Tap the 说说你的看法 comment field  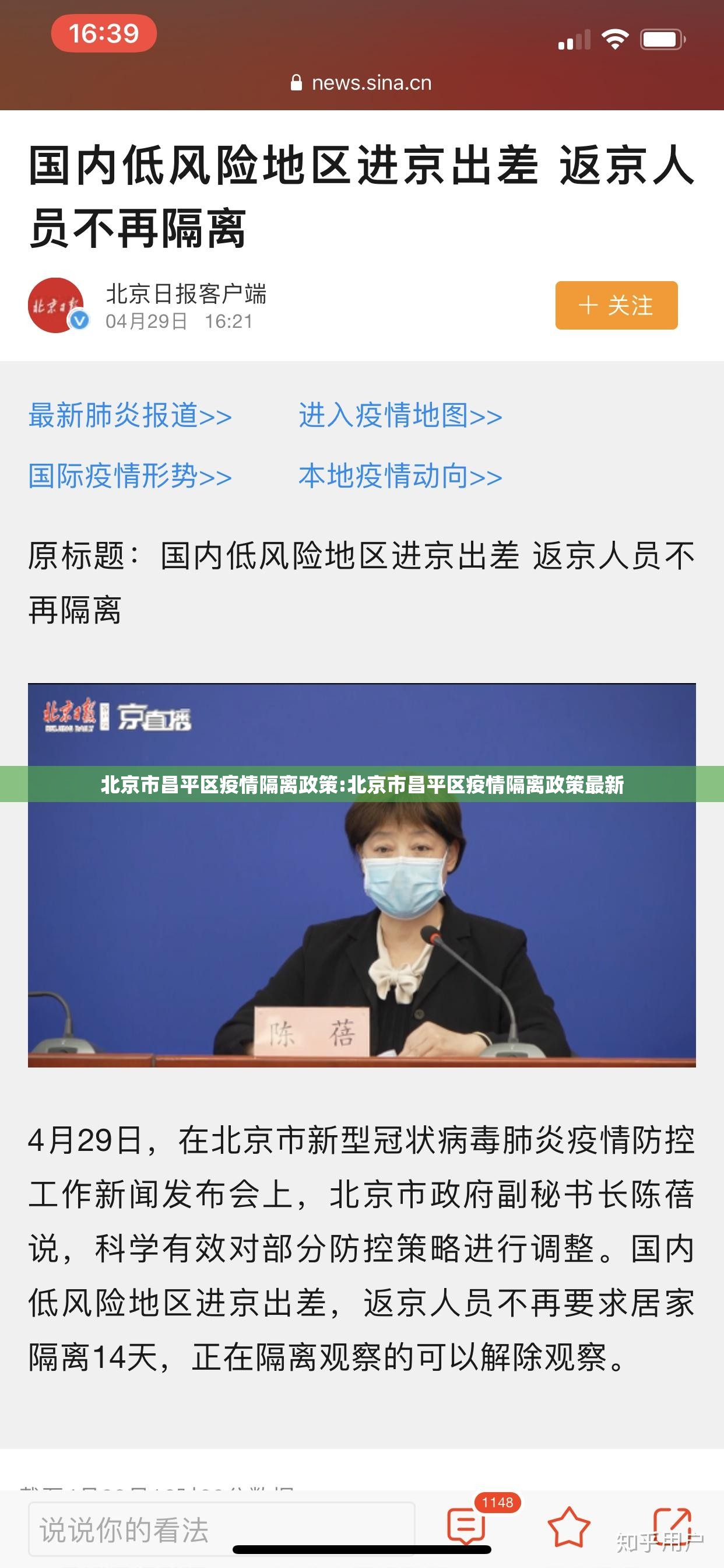[x=222, y=1529]
